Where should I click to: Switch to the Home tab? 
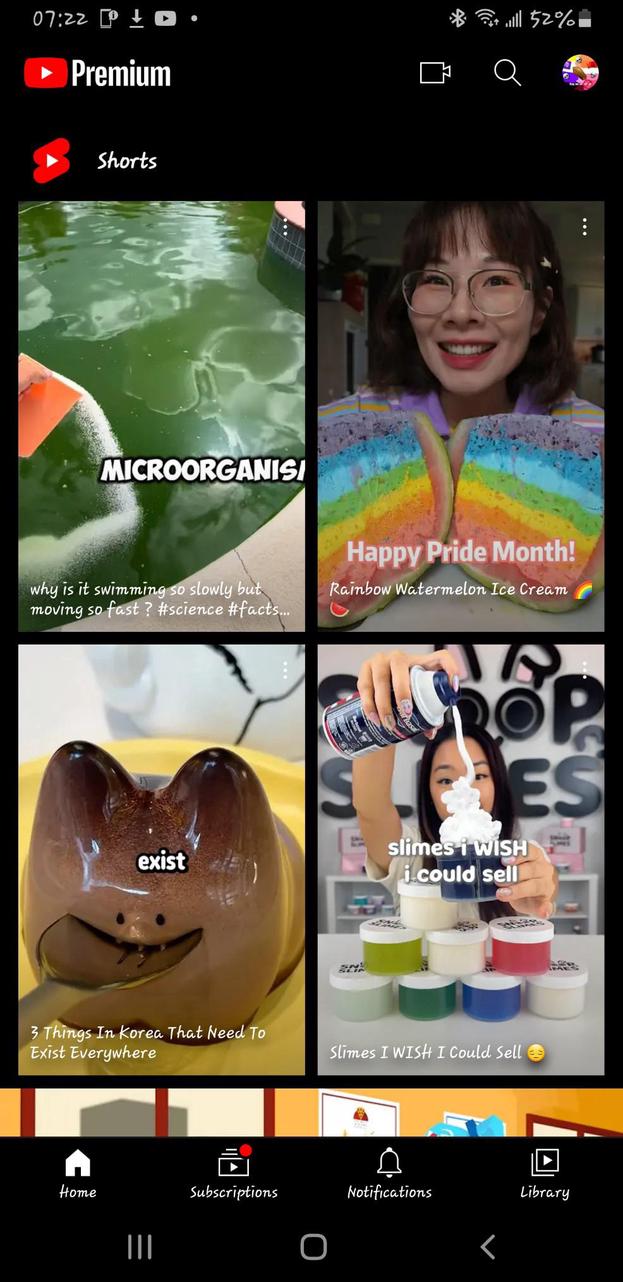coord(77,1173)
